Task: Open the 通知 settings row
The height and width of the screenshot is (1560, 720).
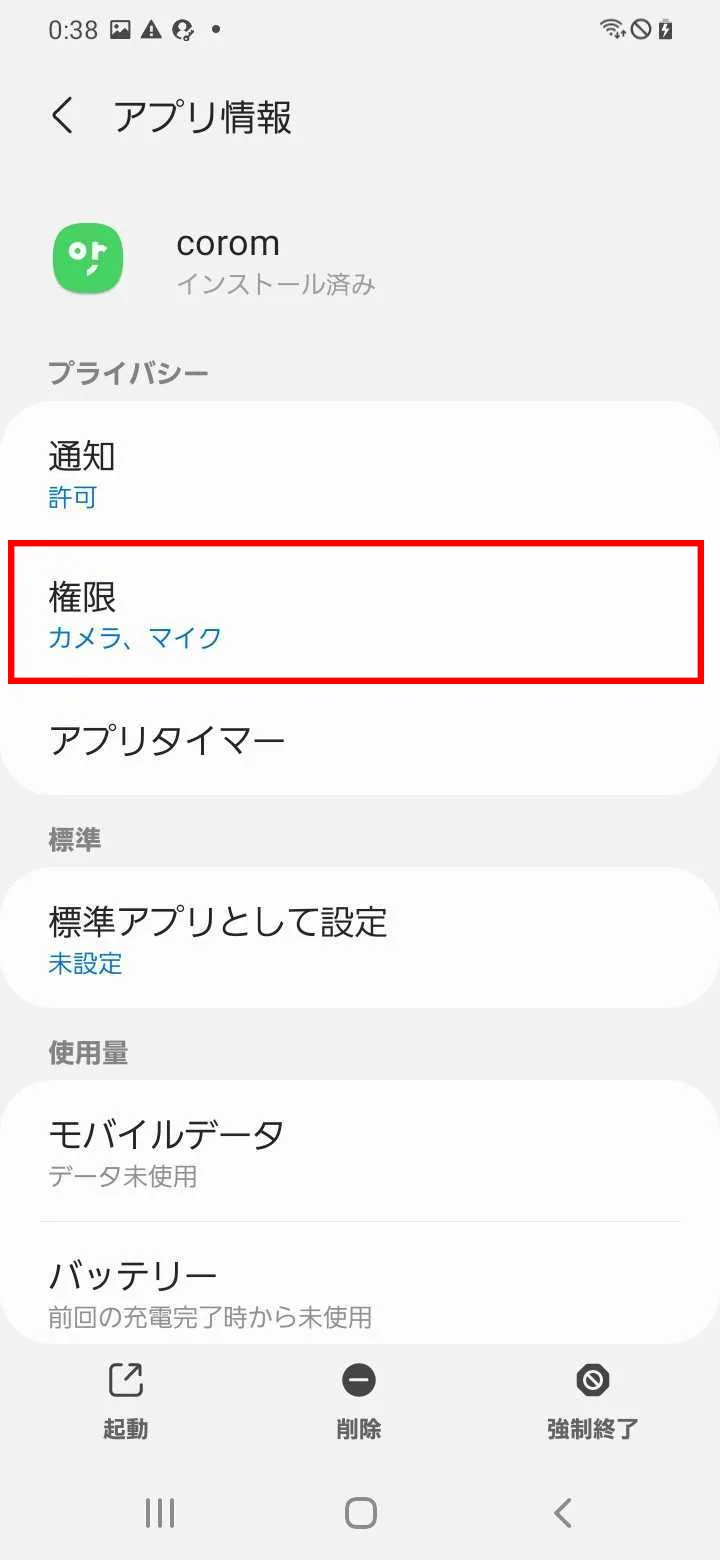Action: [x=360, y=472]
